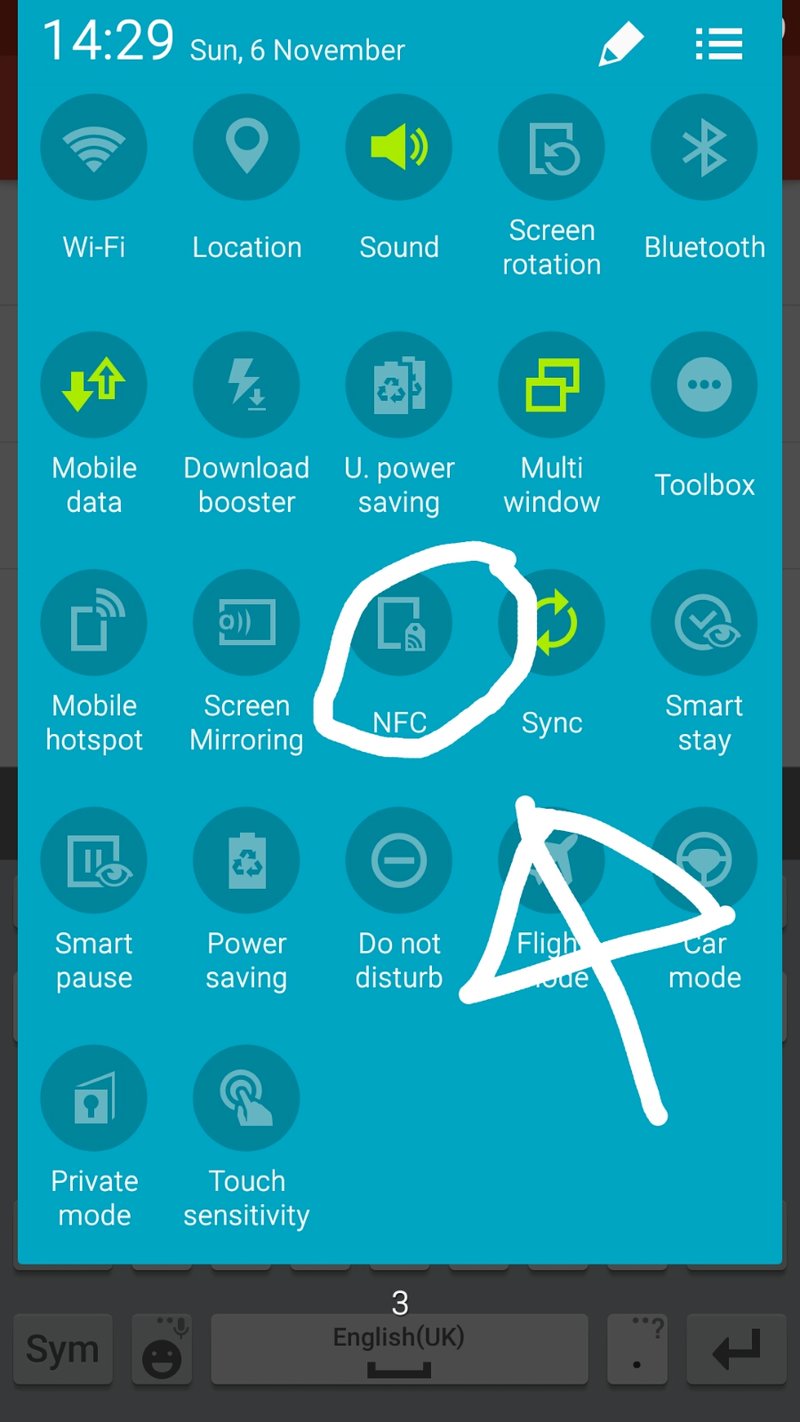Start Screen Mirroring
Viewport: 800px width, 1422px height.
coord(246,623)
